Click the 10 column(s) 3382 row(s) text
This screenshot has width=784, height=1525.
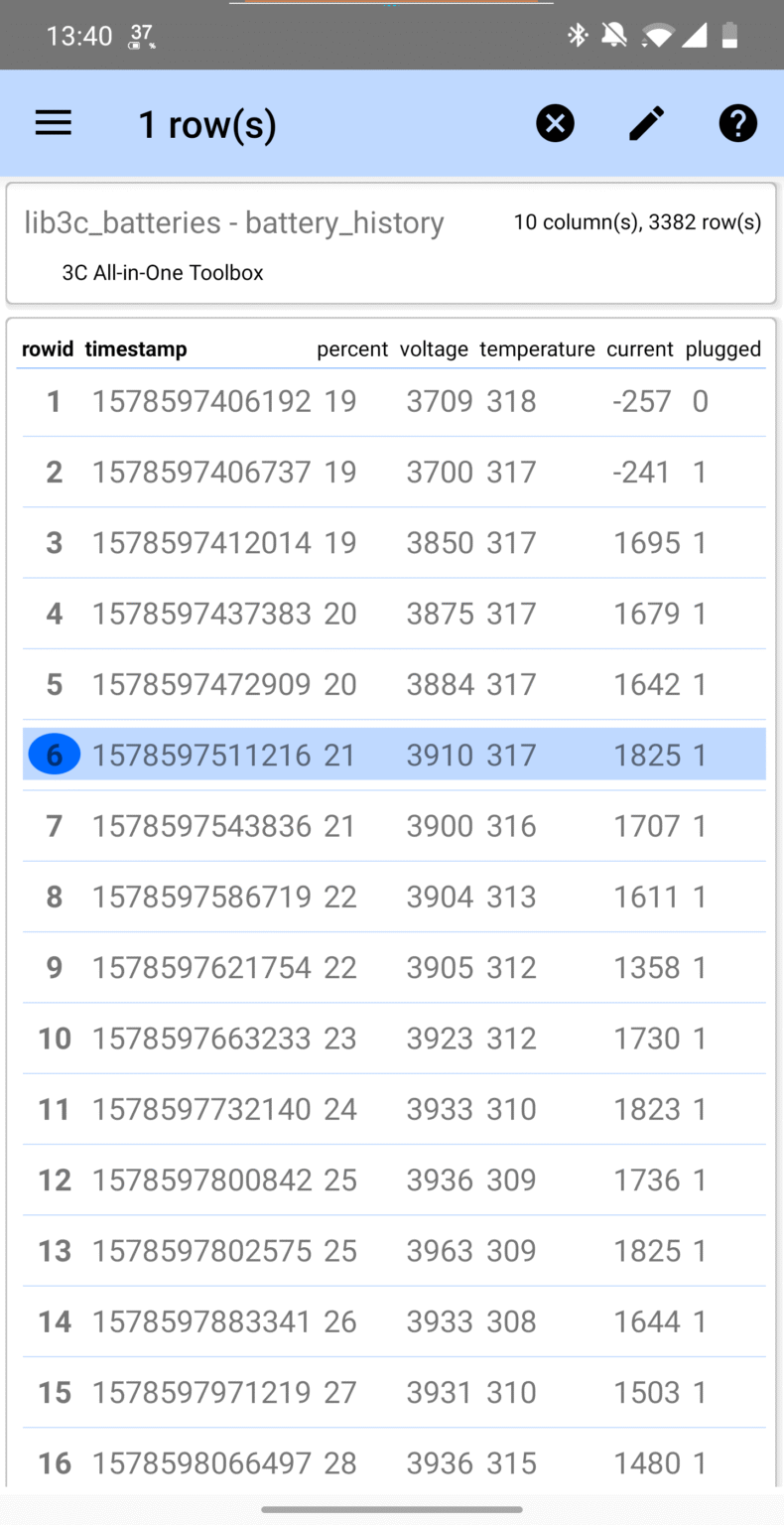point(637,221)
